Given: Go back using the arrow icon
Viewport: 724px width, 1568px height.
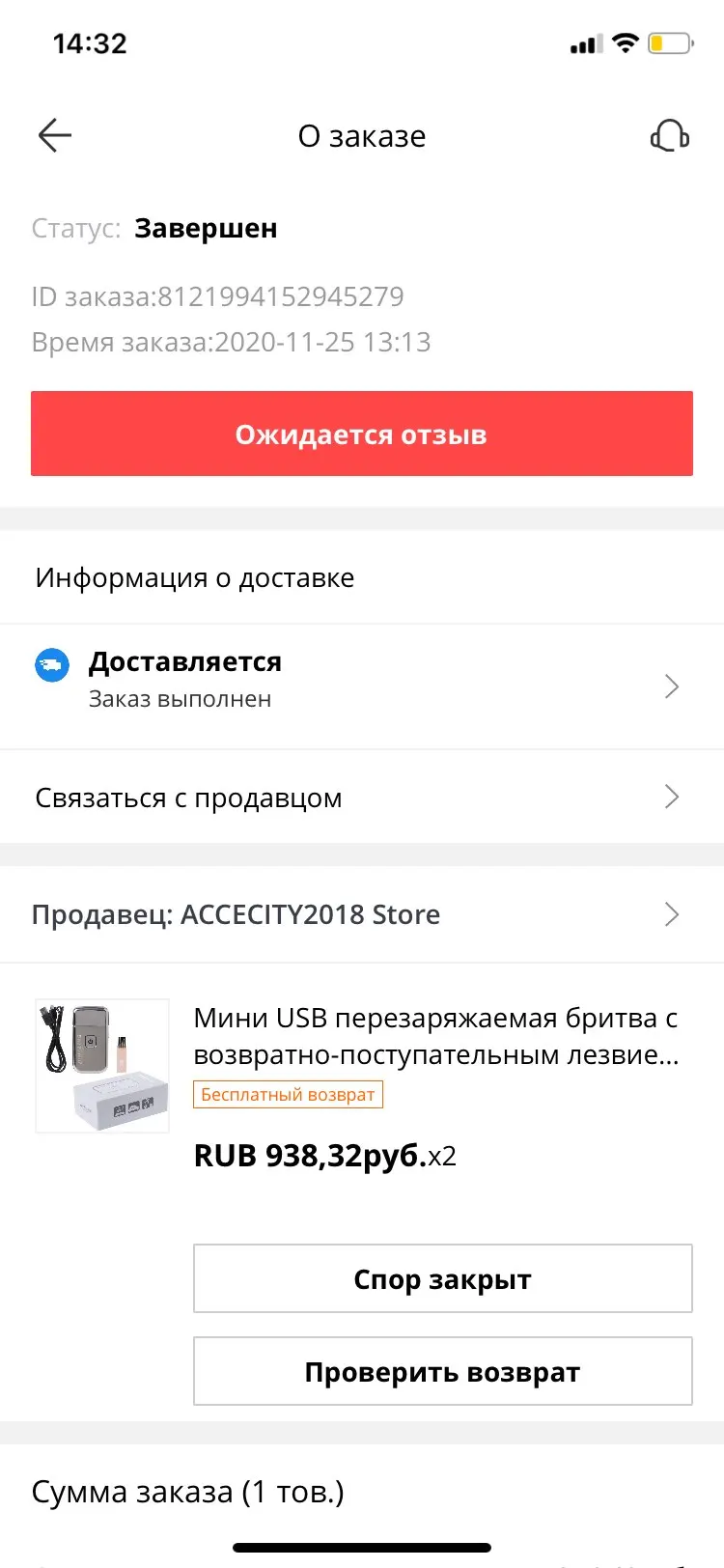Looking at the screenshot, I should pos(55,136).
